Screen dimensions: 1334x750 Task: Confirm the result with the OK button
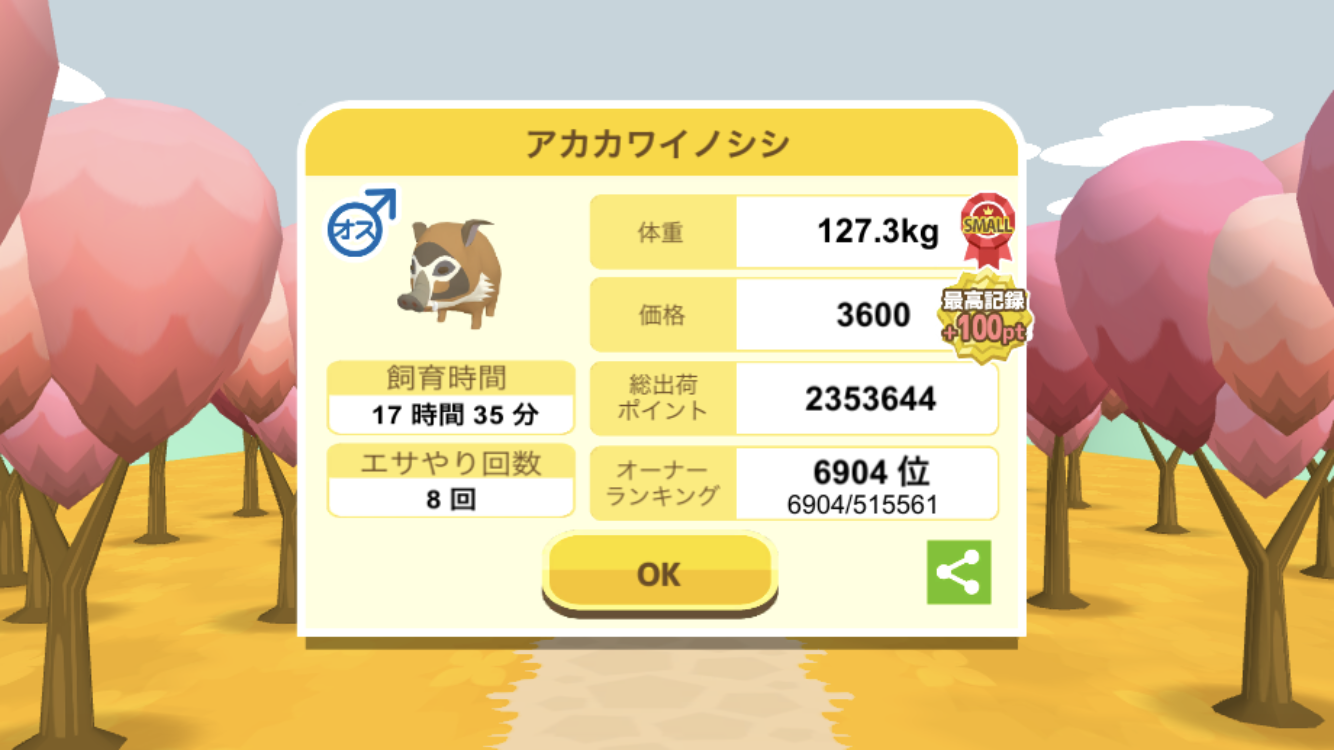tap(659, 574)
